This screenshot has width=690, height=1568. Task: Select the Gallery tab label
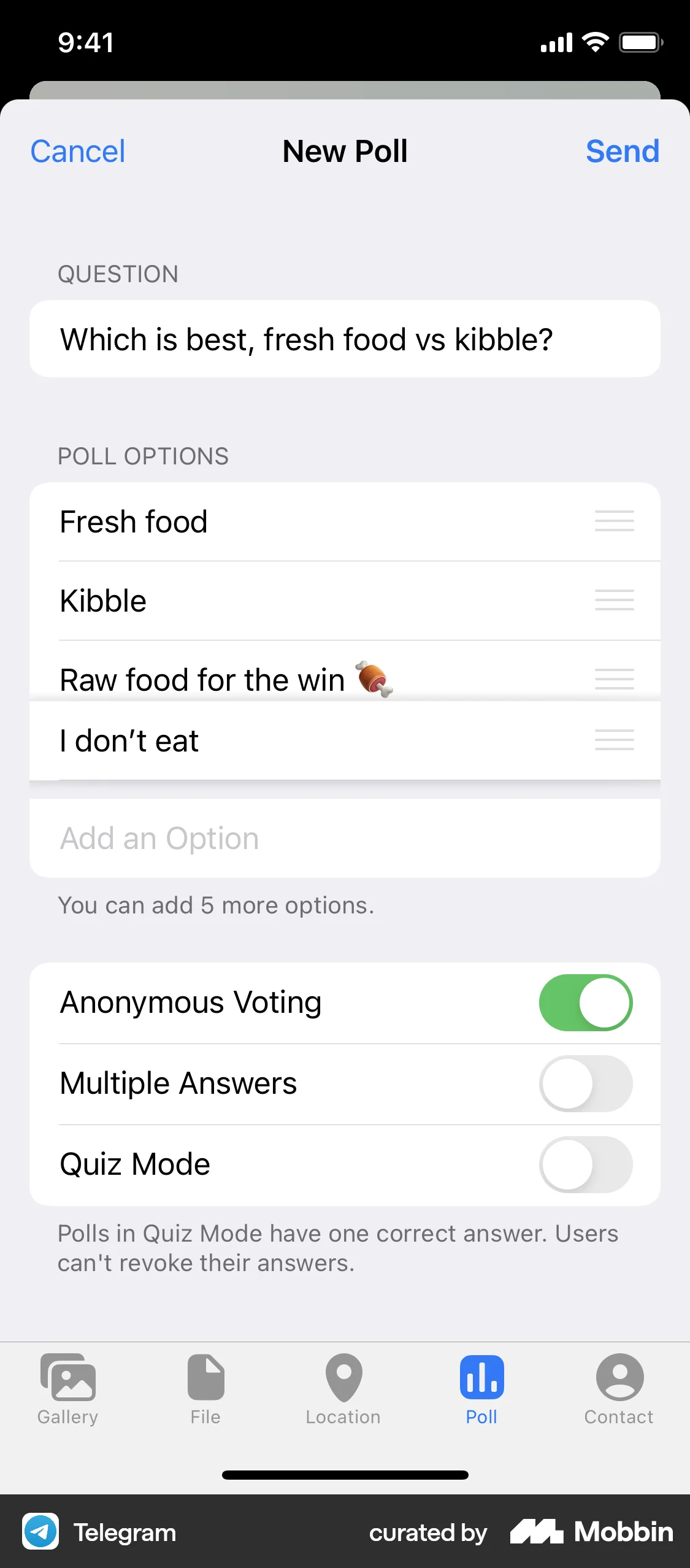coord(67,1416)
